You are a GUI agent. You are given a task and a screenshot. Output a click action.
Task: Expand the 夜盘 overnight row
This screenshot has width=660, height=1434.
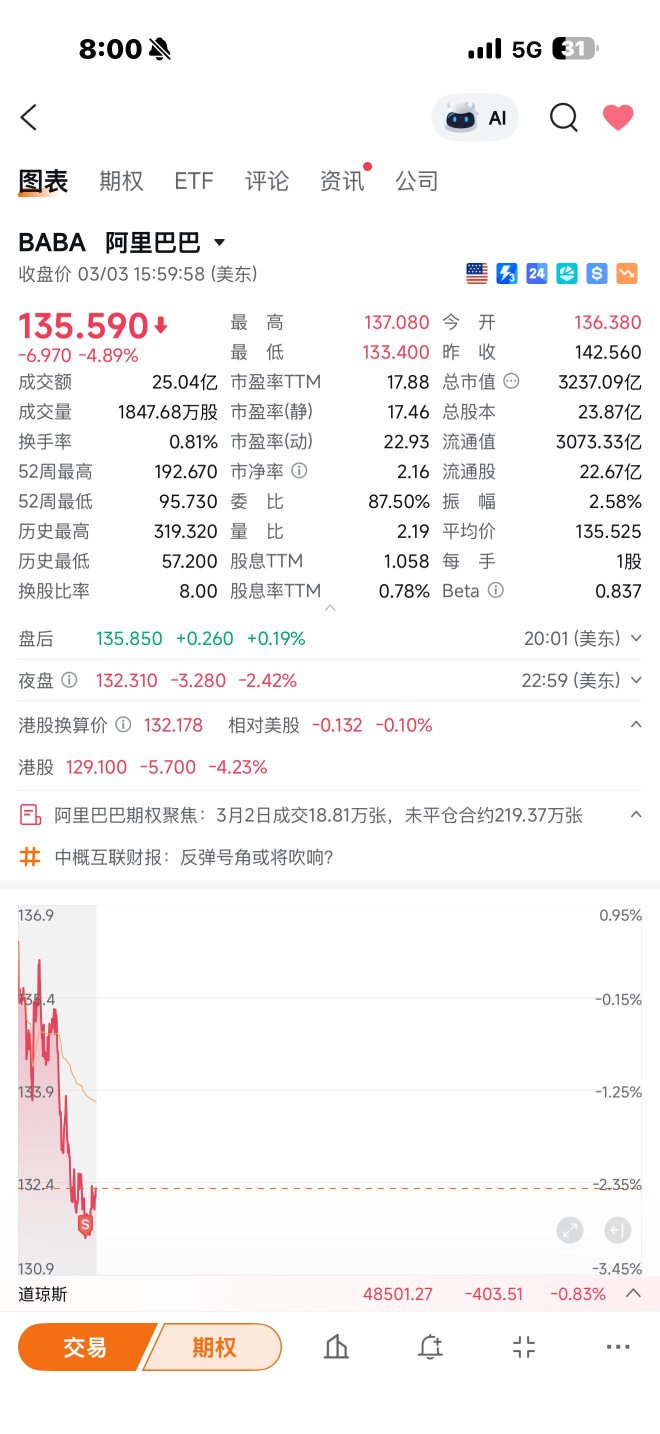click(330, 680)
